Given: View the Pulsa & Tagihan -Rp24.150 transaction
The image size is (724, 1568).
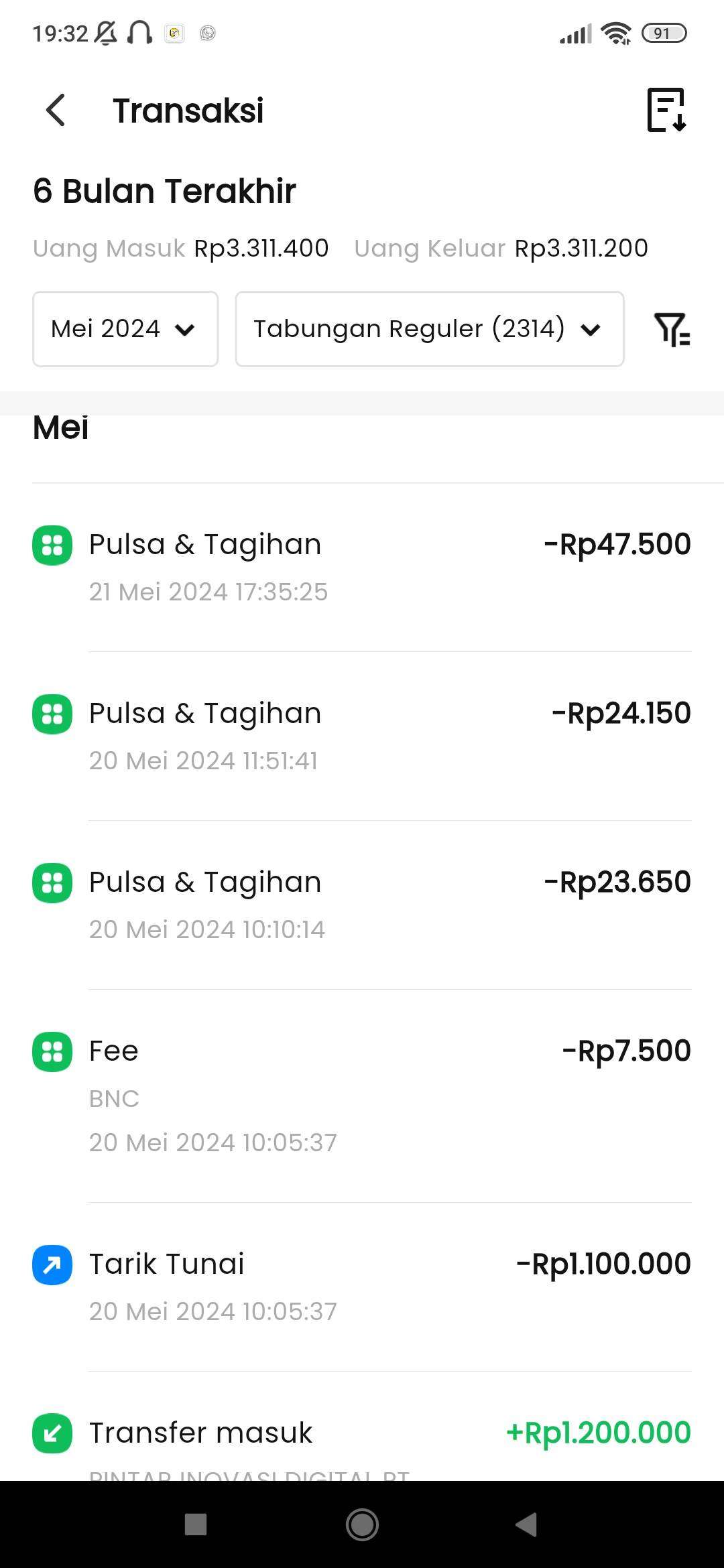Looking at the screenshot, I should 362,736.
